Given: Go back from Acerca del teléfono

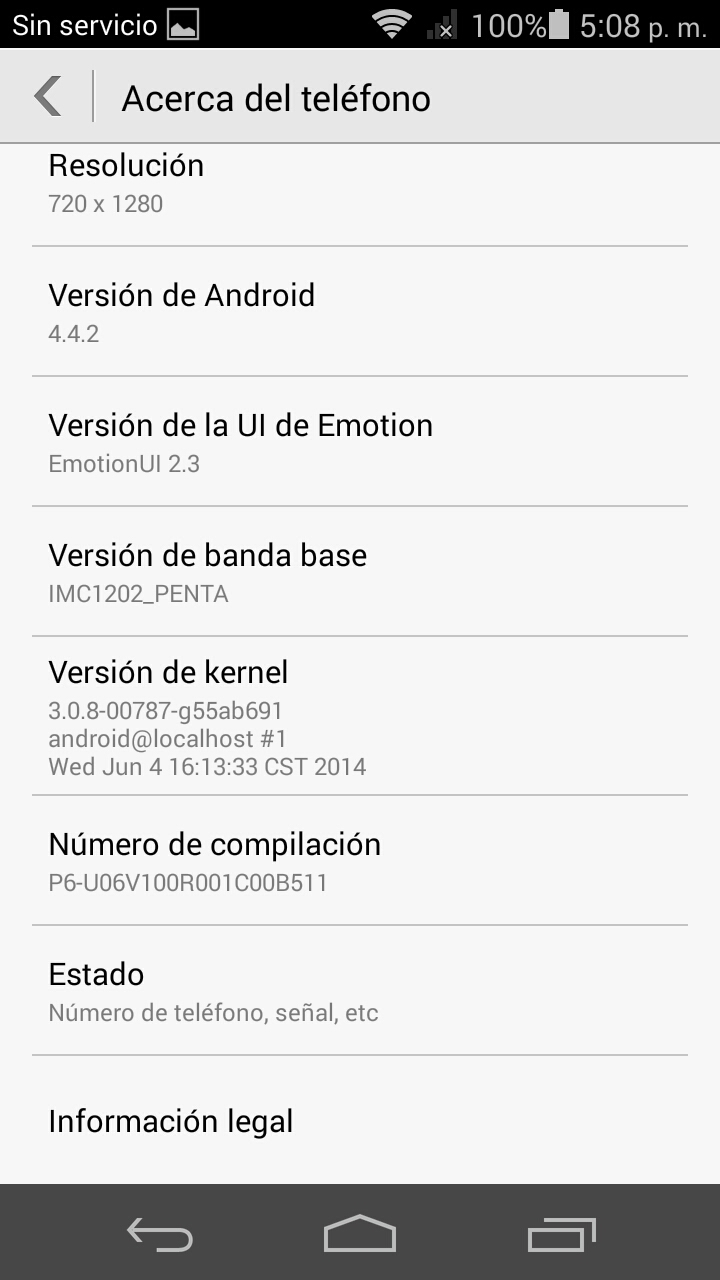Looking at the screenshot, I should pos(48,97).
